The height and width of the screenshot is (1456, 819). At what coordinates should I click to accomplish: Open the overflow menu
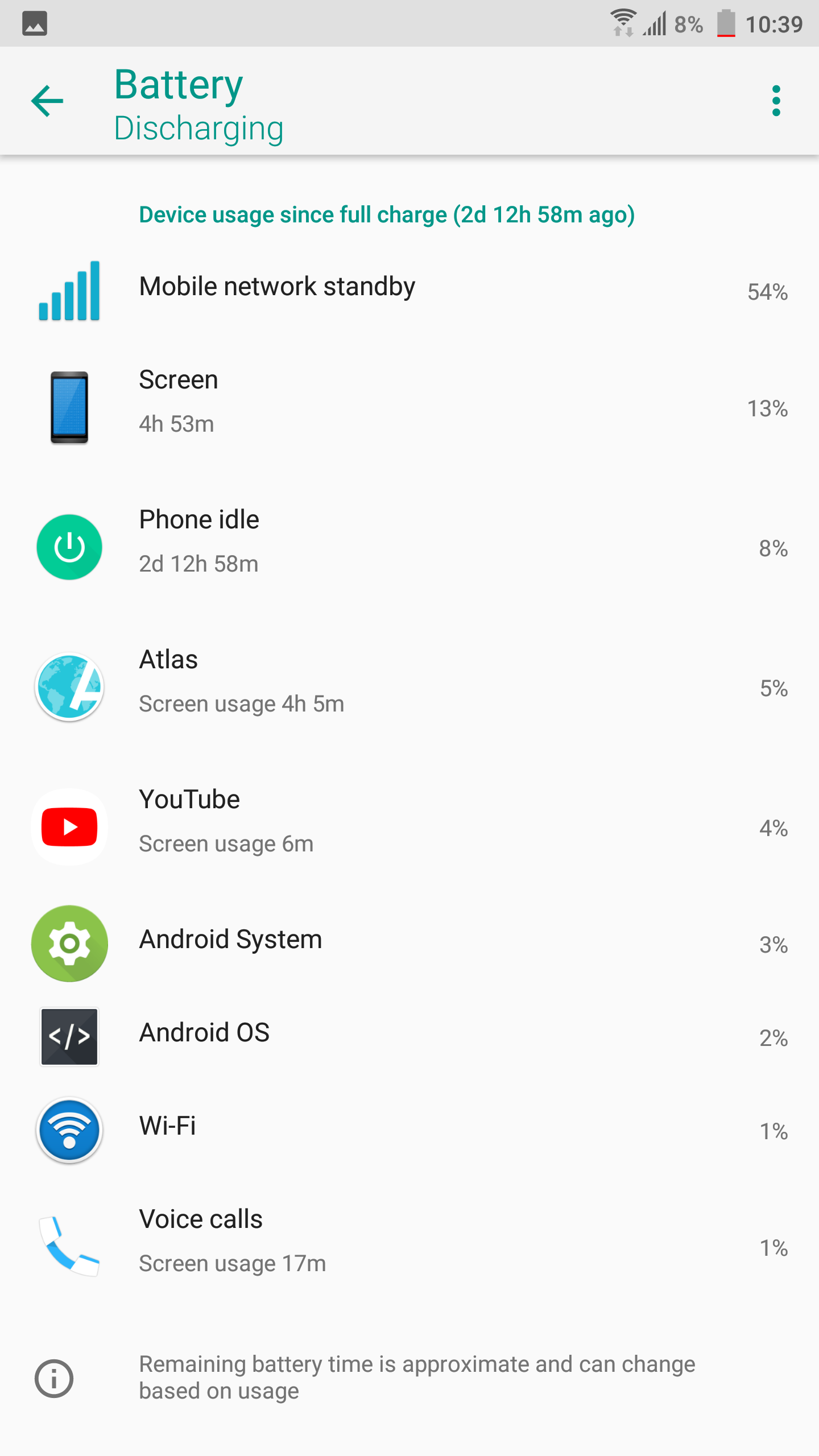point(776,101)
